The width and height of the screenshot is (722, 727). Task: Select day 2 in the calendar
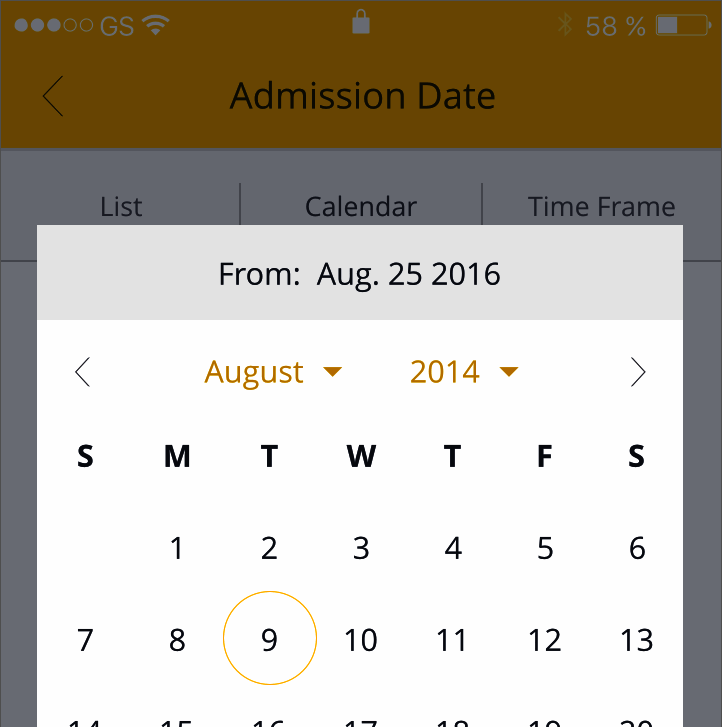(269, 548)
